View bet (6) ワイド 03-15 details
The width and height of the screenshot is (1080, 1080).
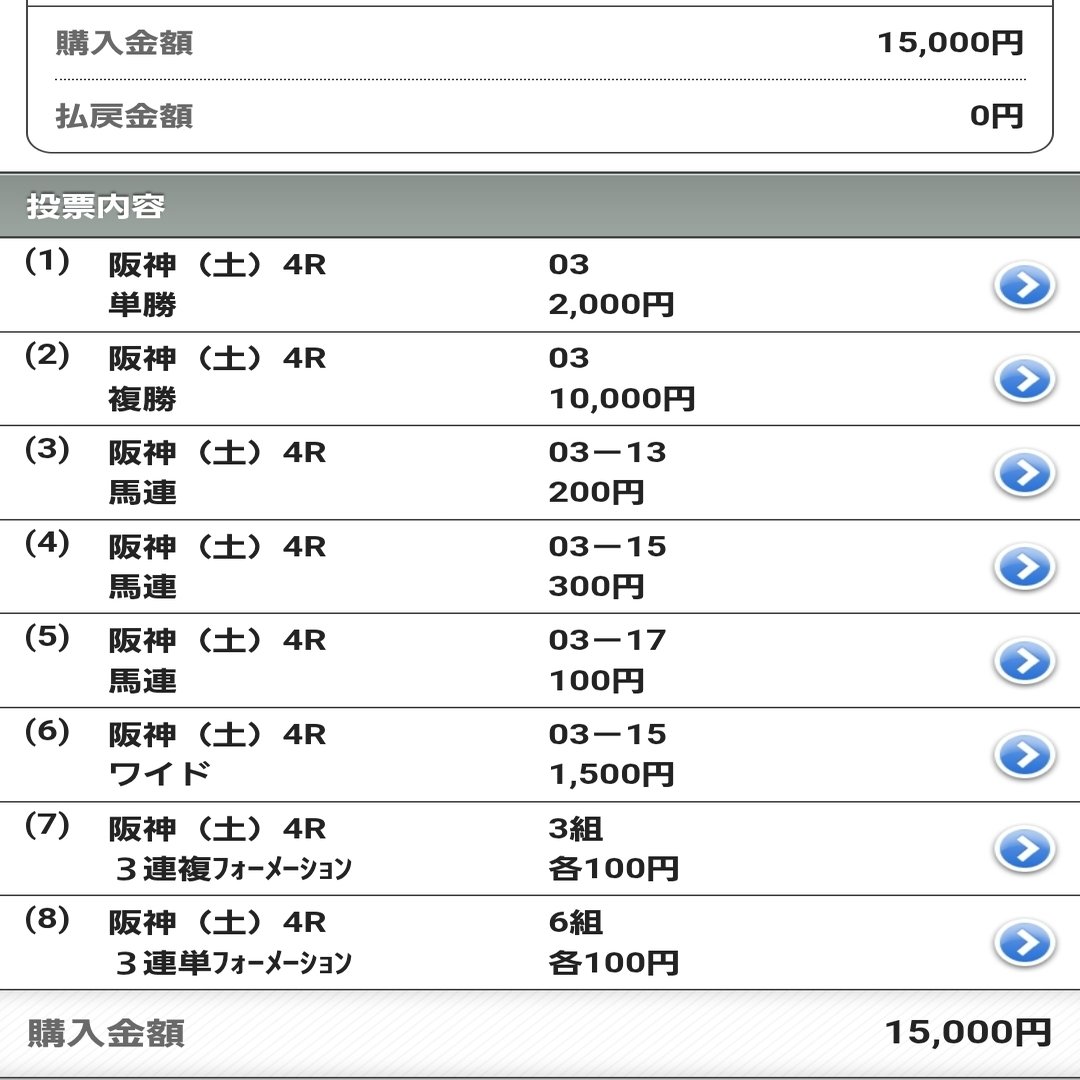click(1024, 756)
